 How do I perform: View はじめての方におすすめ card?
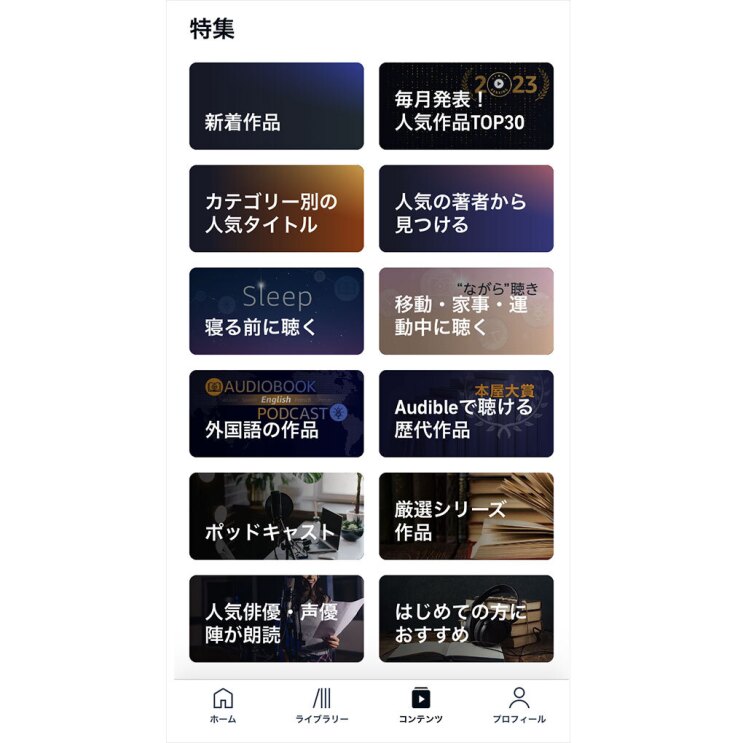(466, 618)
